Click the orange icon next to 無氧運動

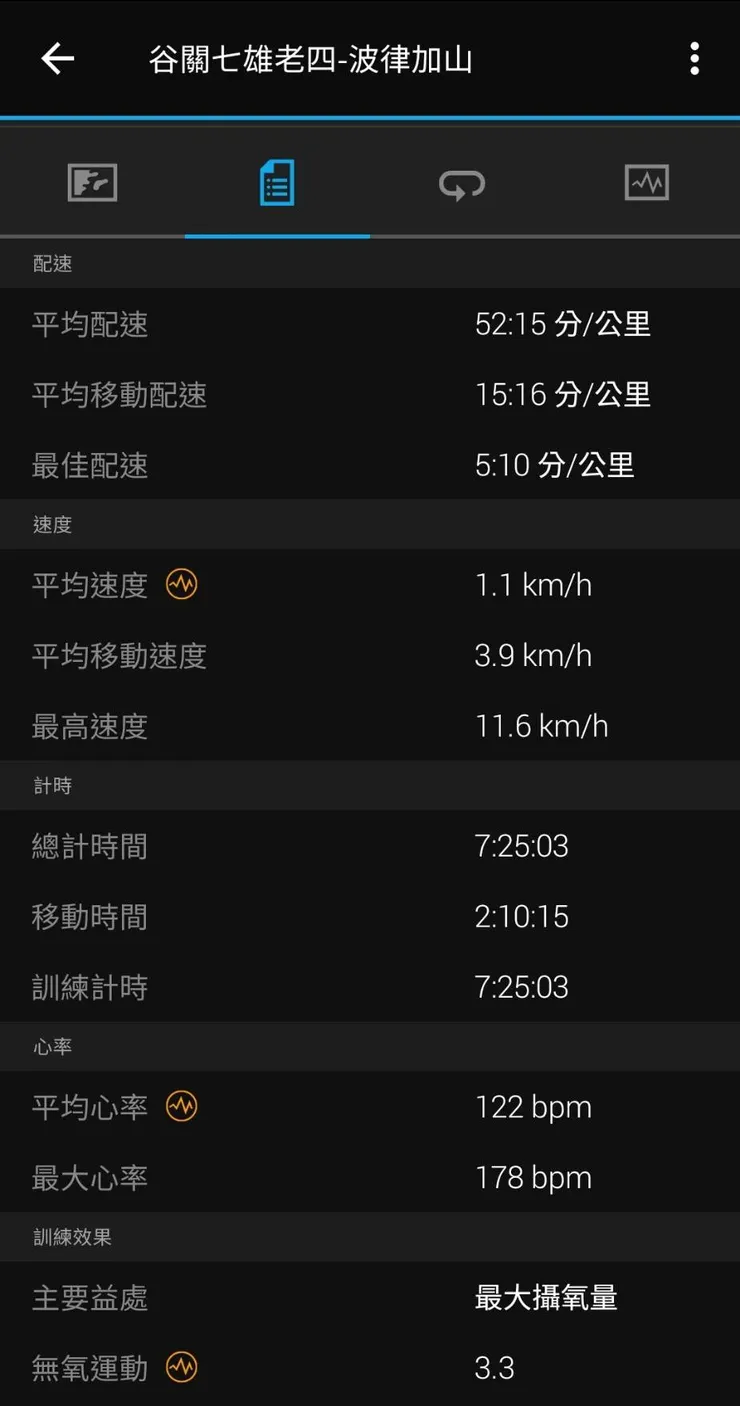181,1367
